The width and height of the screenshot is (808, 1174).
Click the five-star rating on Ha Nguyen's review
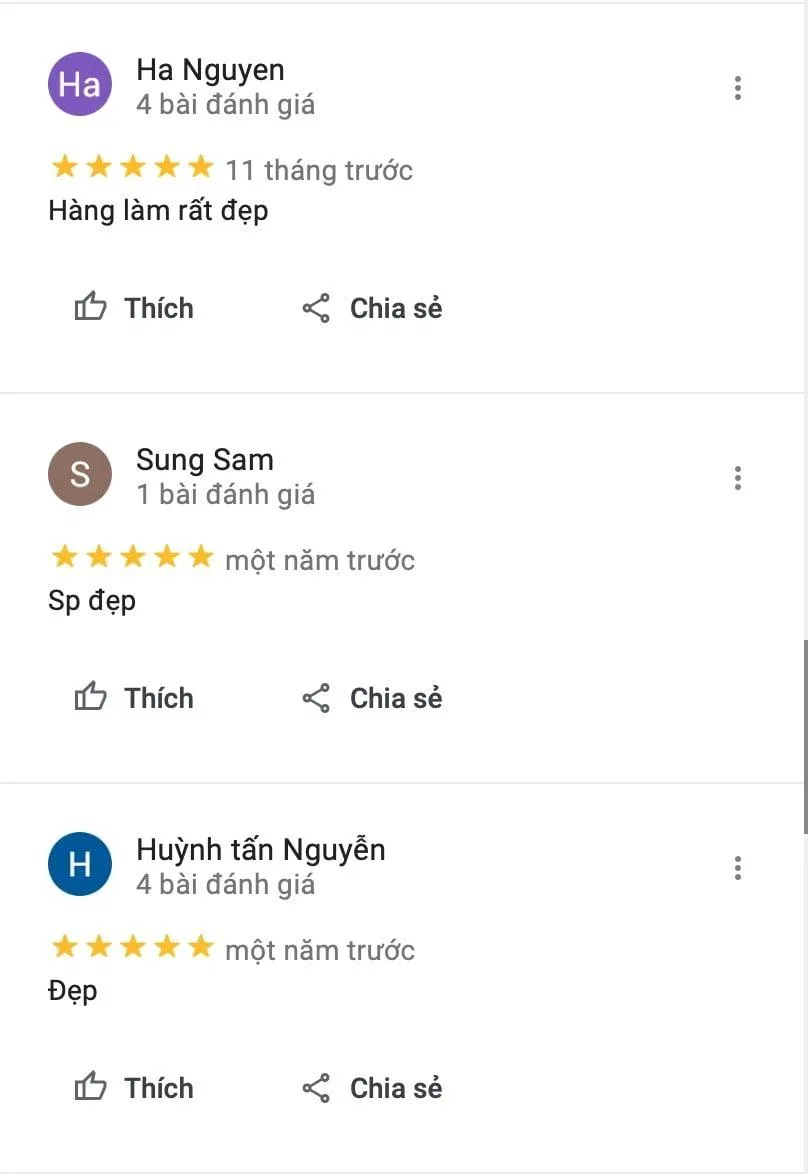(x=131, y=167)
